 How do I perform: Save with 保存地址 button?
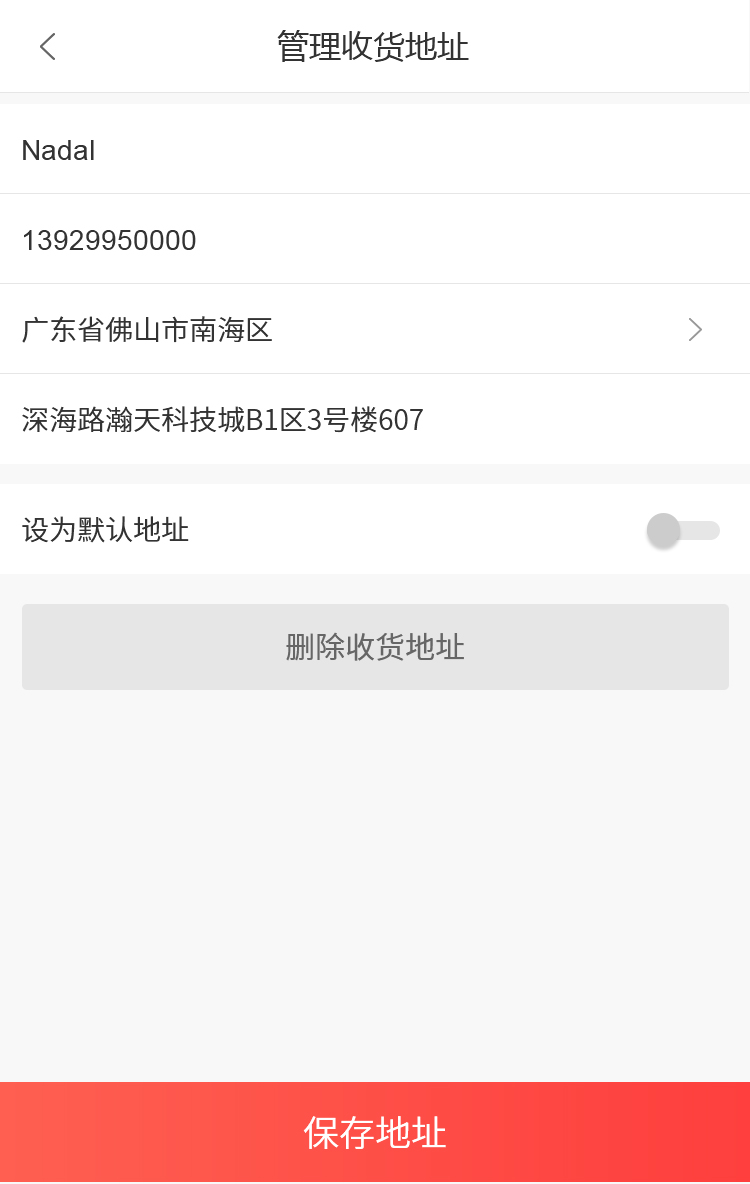click(x=375, y=1133)
